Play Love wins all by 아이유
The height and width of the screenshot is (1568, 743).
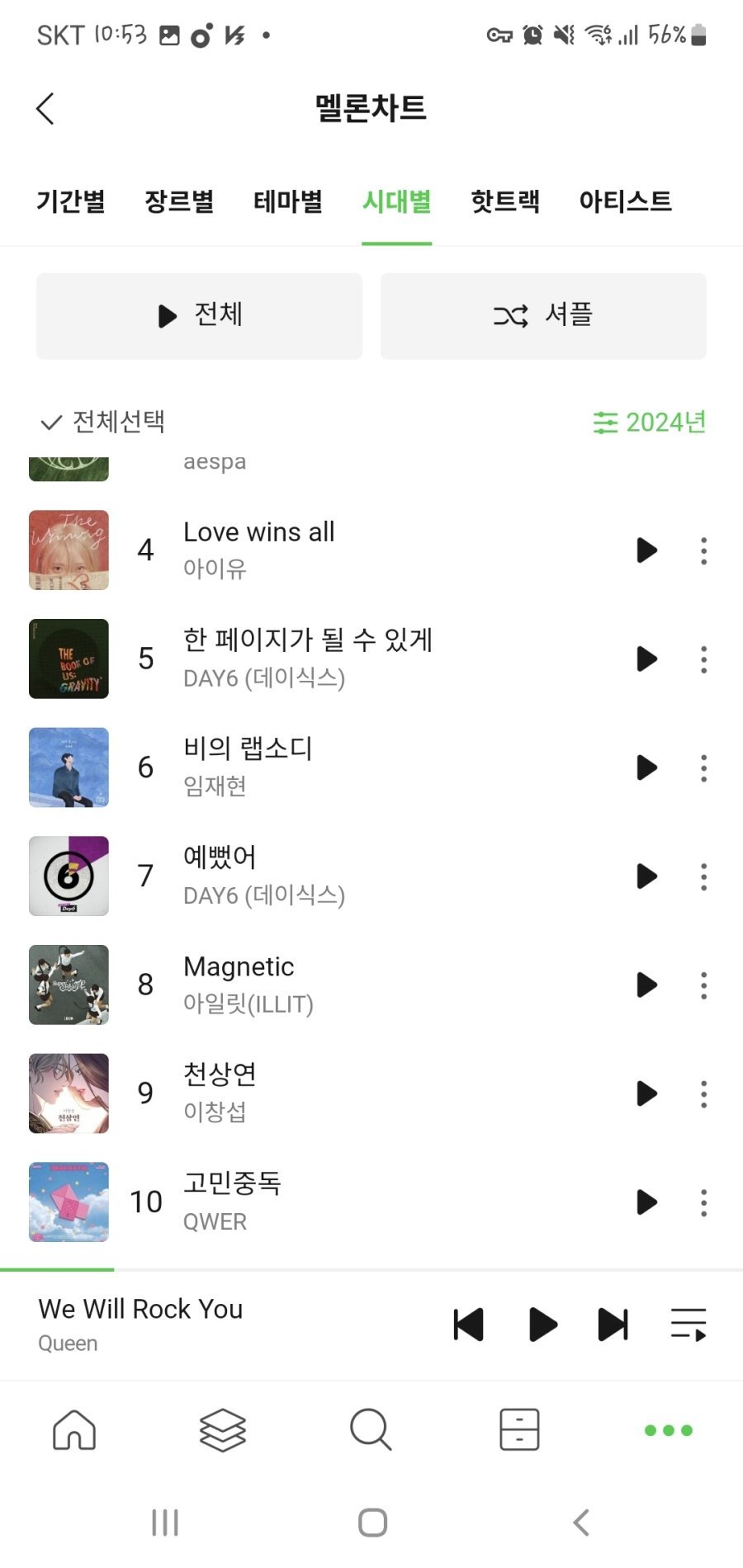(647, 550)
